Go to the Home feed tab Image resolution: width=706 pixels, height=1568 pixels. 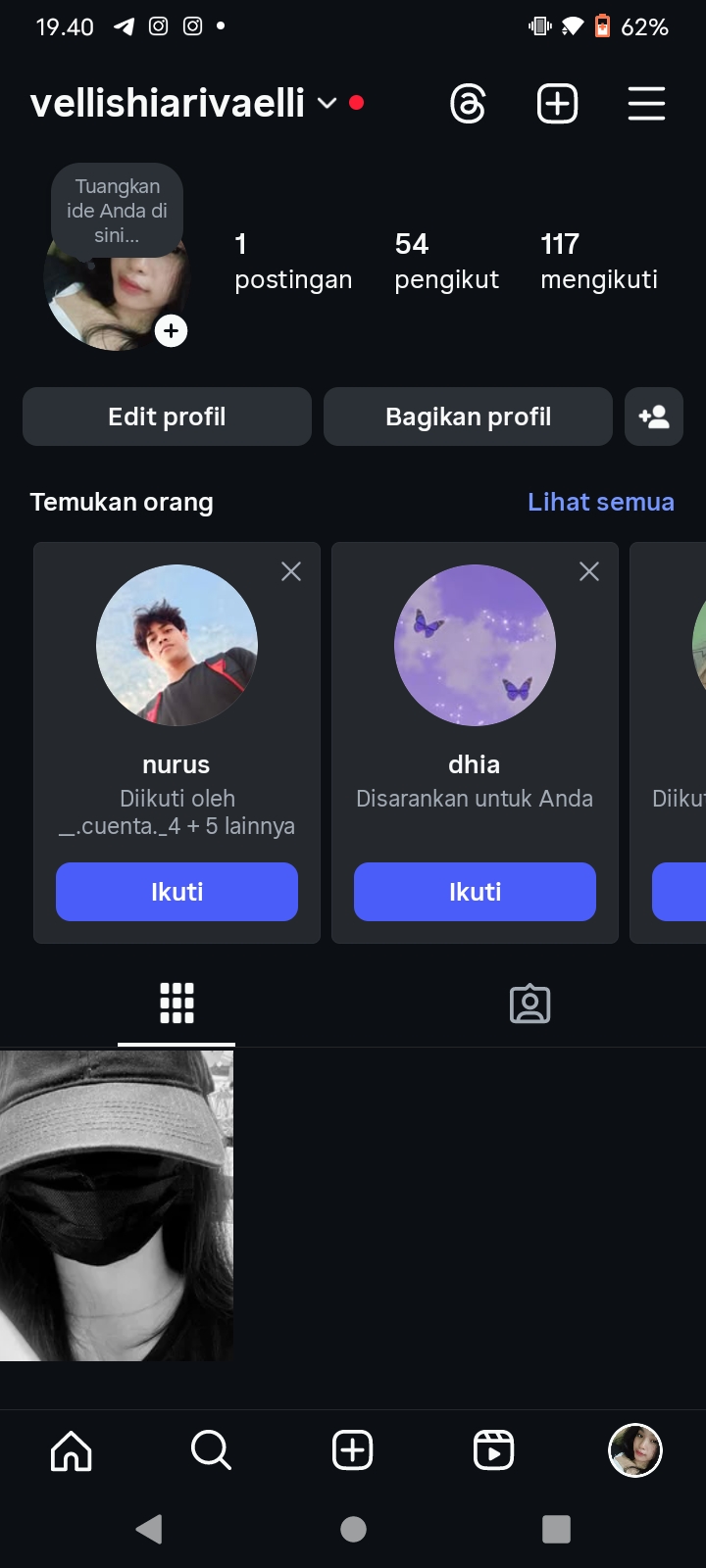71,1450
